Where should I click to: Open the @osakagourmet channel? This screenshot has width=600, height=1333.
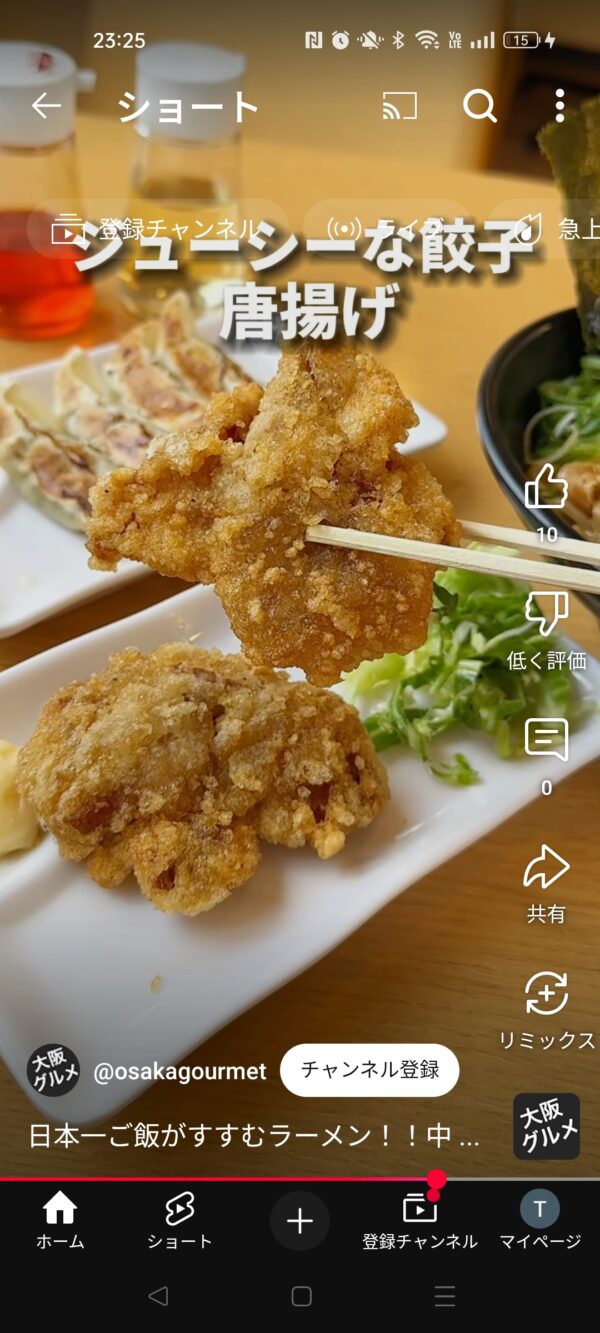click(x=180, y=1072)
